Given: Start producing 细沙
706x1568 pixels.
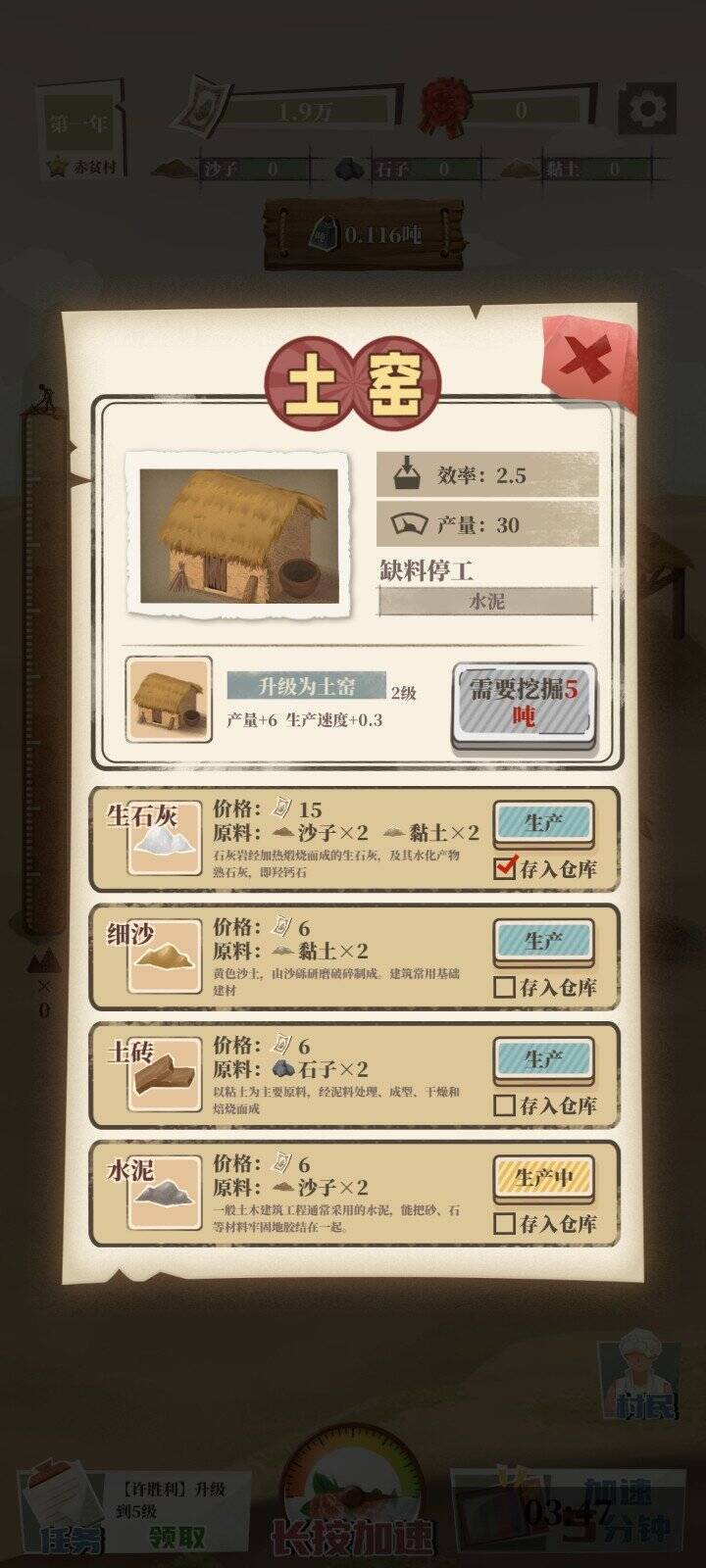Looking at the screenshot, I should [543, 942].
